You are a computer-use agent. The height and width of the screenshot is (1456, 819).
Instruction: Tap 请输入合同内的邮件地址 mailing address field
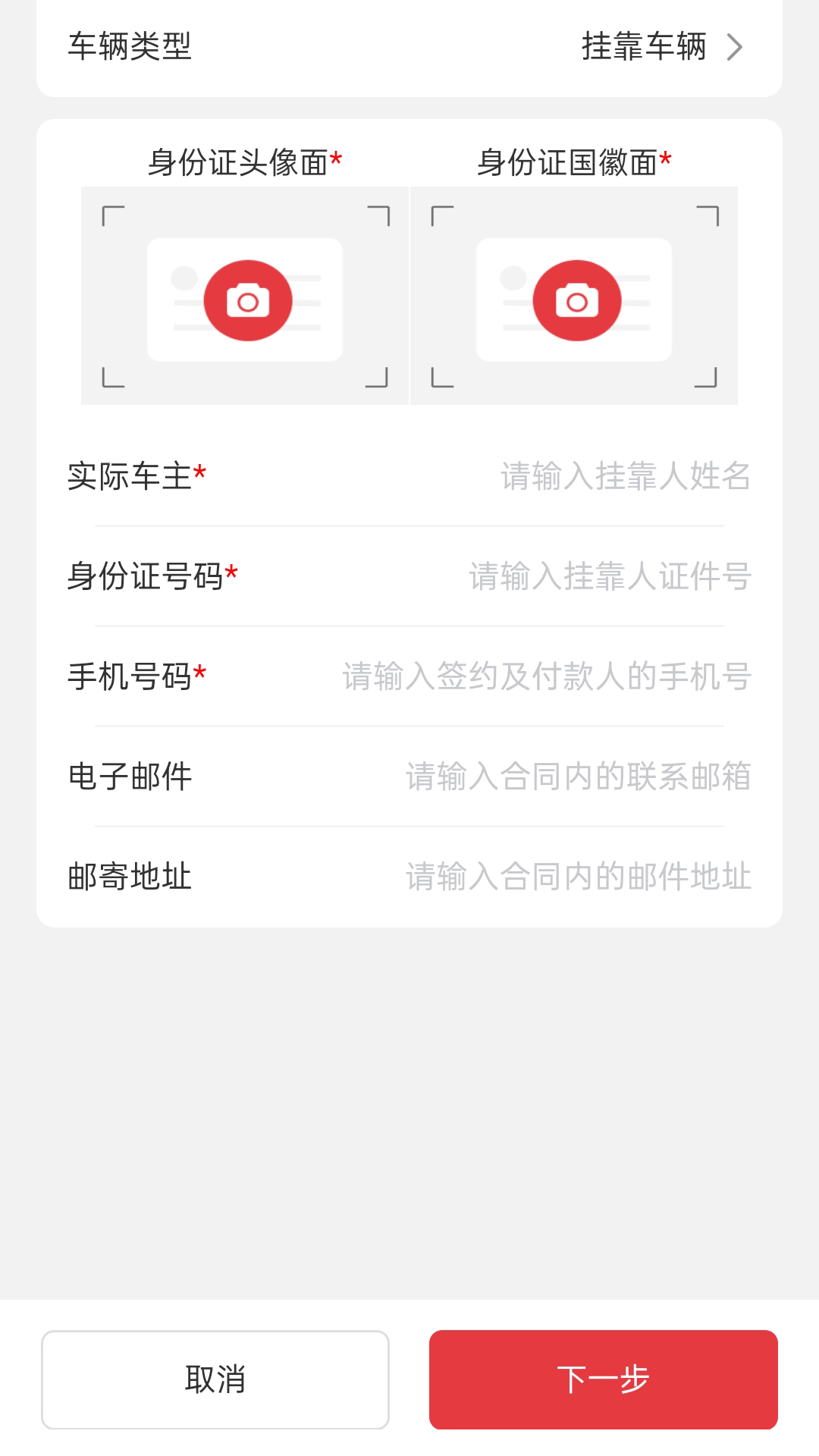[576, 877]
